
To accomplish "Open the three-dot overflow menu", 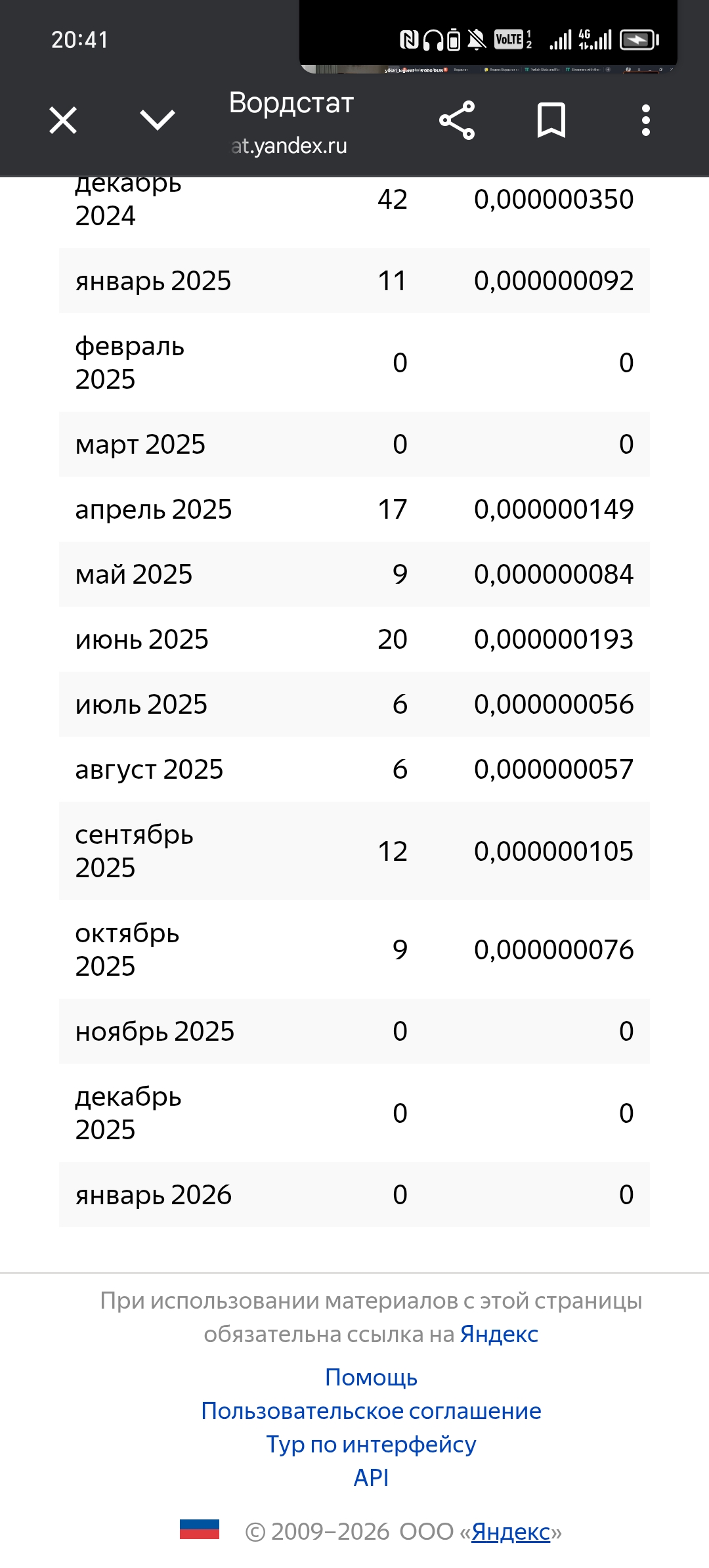I will (646, 121).
